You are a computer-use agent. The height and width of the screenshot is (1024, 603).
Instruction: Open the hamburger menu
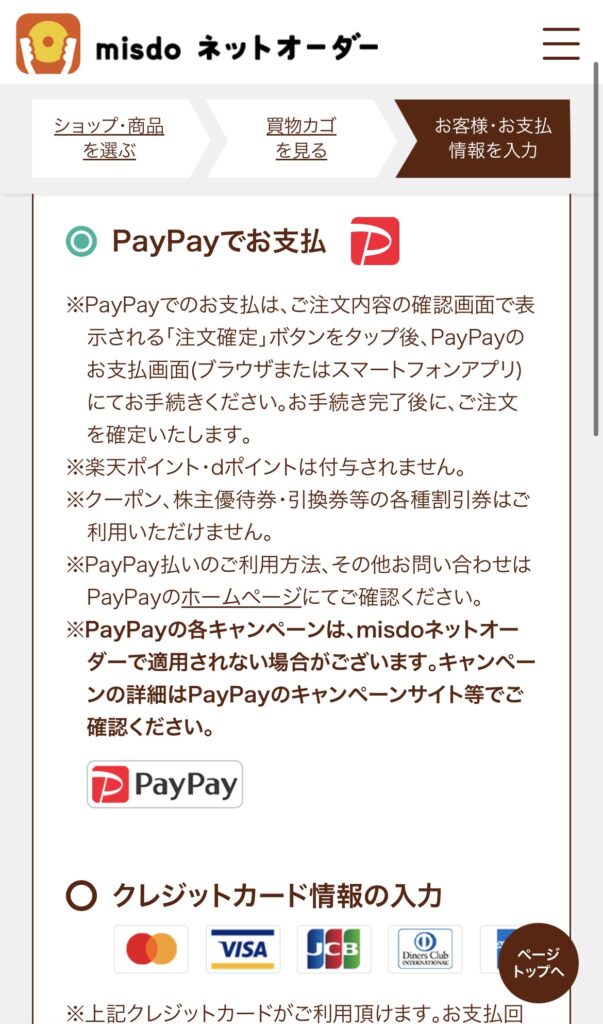click(561, 43)
